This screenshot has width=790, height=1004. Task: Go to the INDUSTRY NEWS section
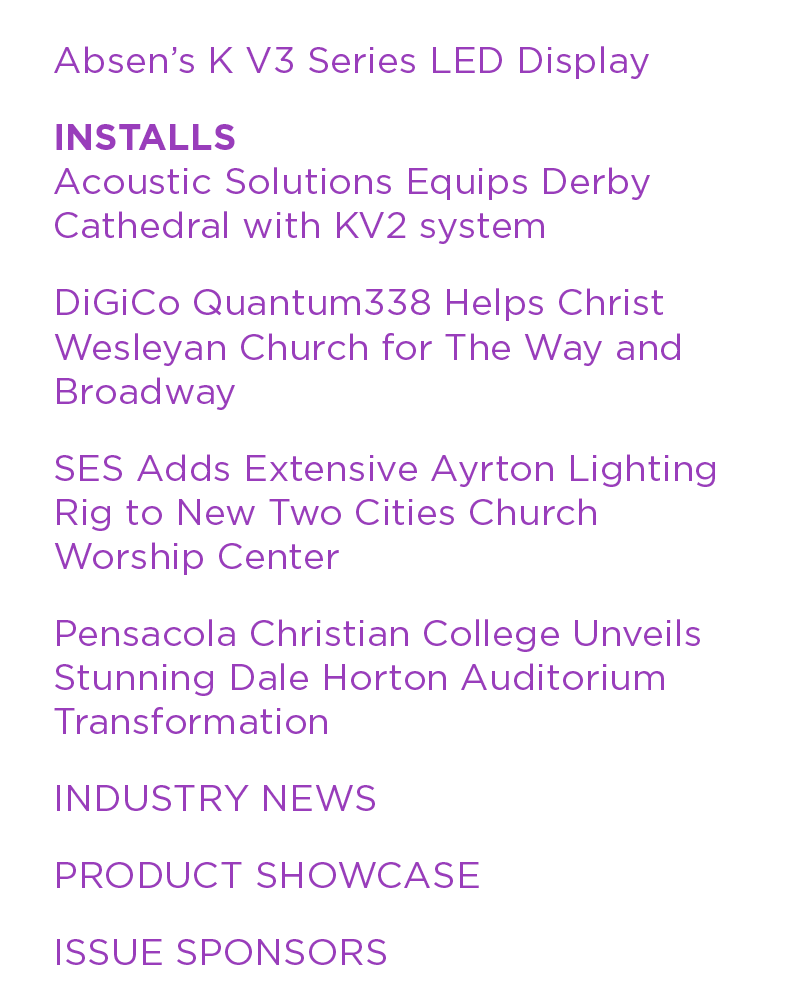pyautogui.click(x=215, y=799)
